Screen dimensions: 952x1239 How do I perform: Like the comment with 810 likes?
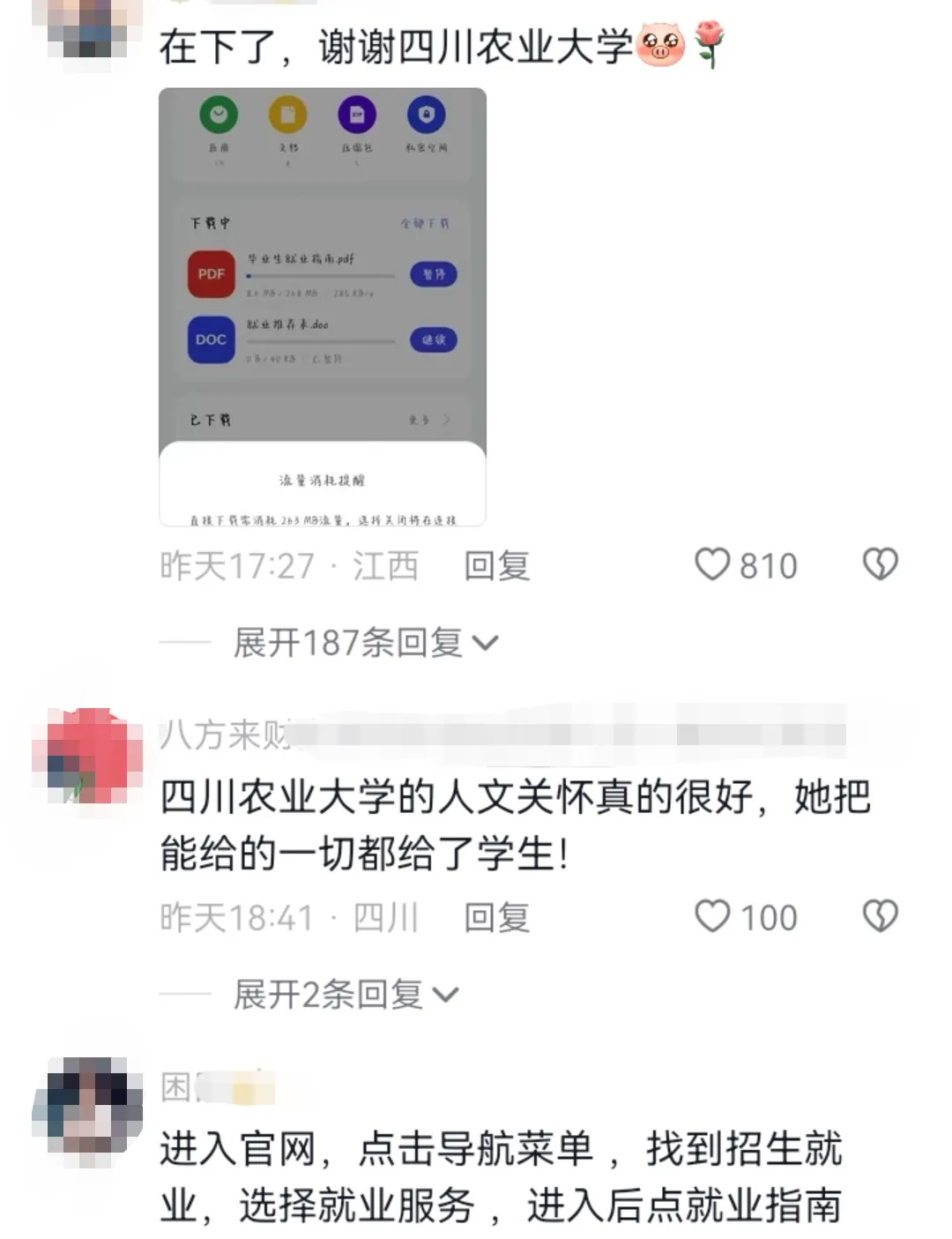click(x=713, y=564)
